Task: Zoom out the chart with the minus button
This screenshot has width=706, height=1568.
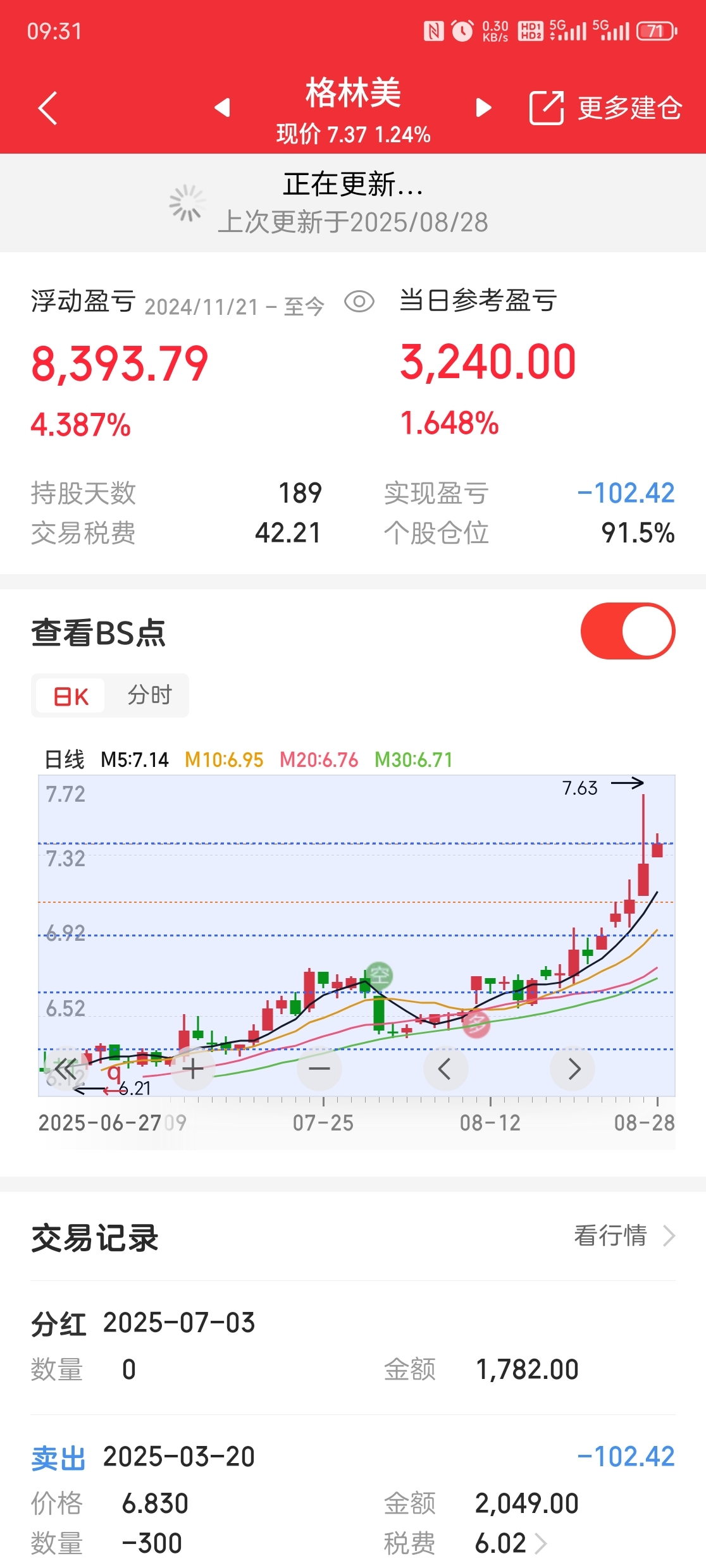Action: point(319,1069)
